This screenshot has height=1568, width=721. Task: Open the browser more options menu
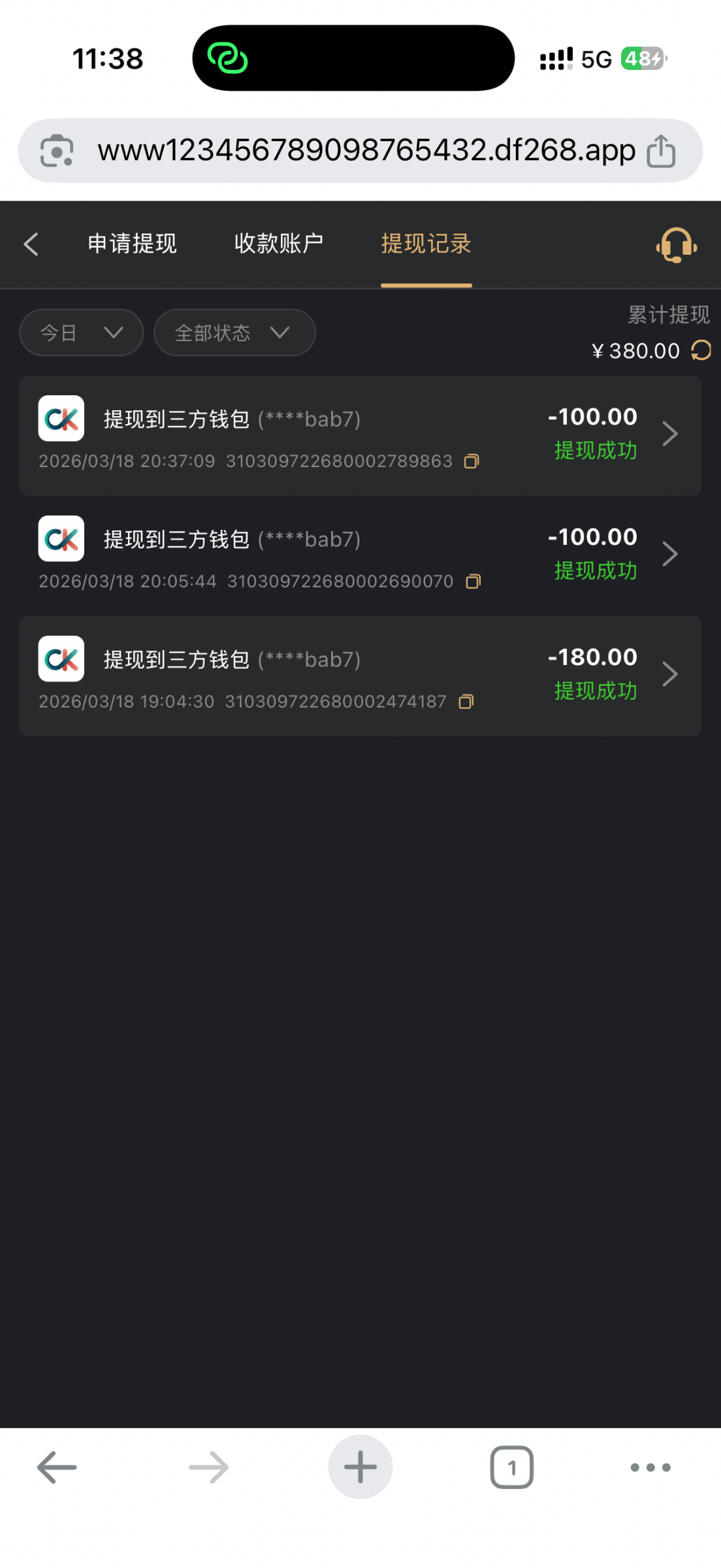[650, 1467]
